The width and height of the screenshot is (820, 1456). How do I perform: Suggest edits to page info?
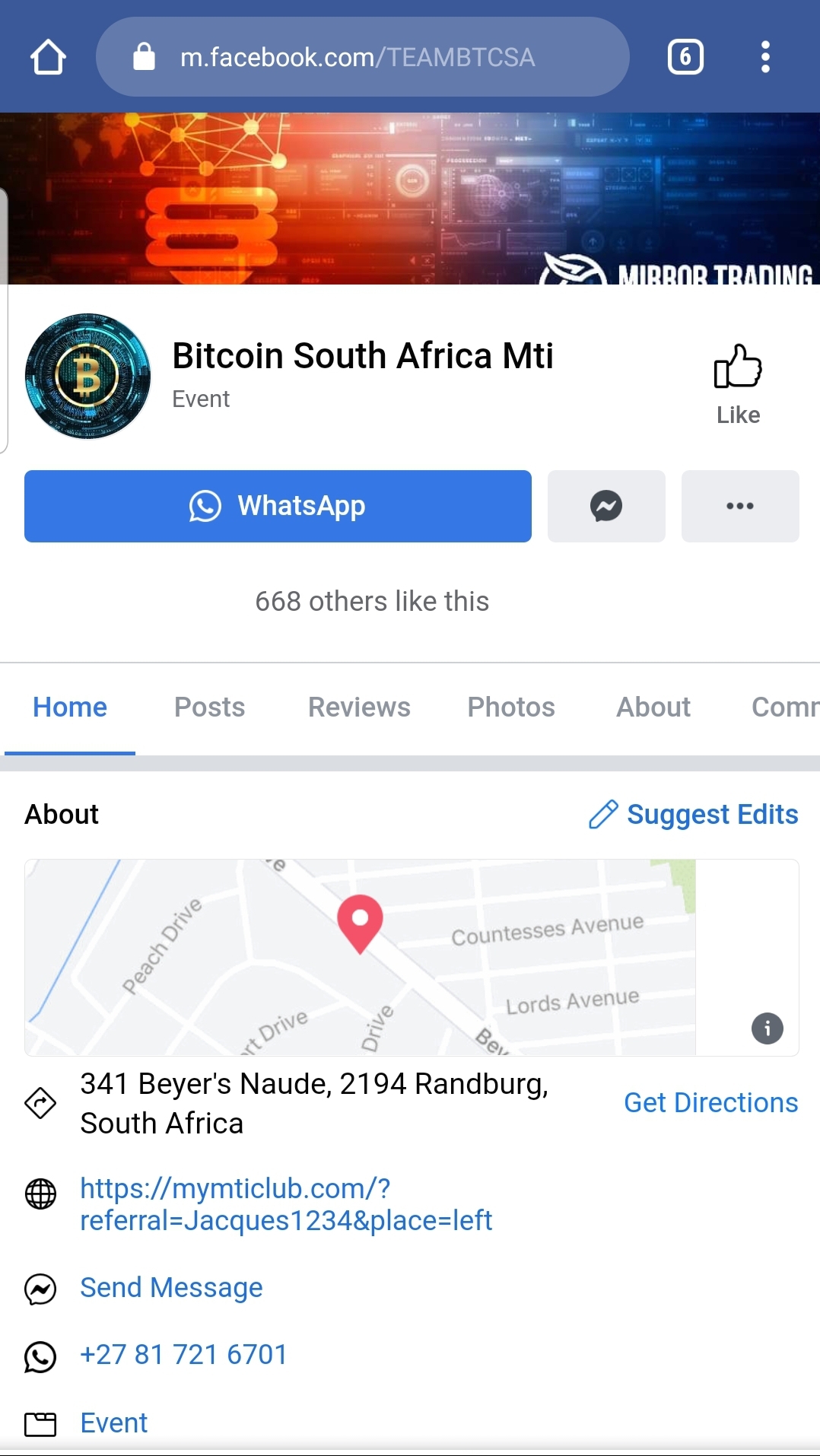click(694, 814)
